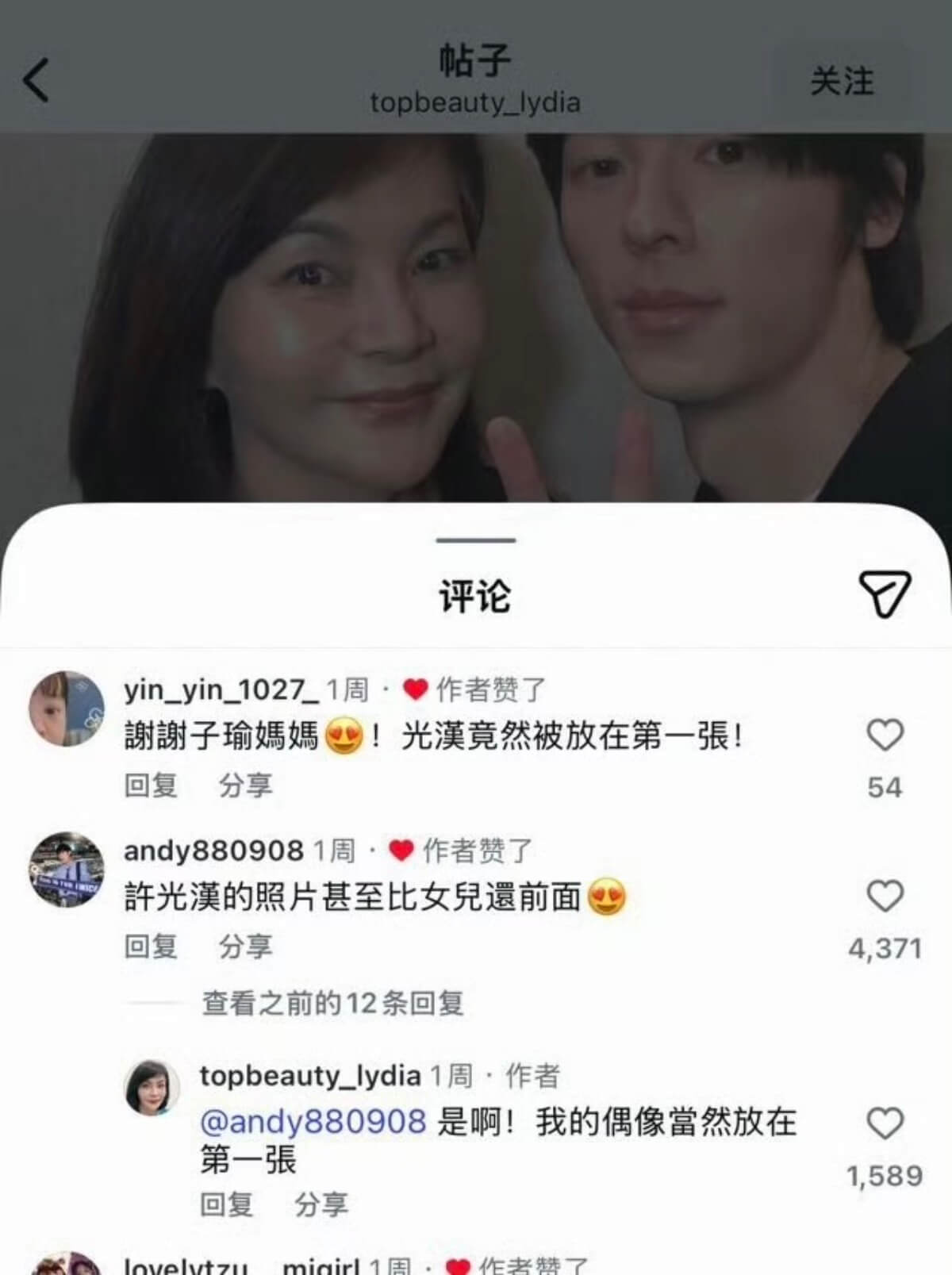Share topbeauty_lydia's reply
Screen dimensions: 952x1275
point(321,1204)
